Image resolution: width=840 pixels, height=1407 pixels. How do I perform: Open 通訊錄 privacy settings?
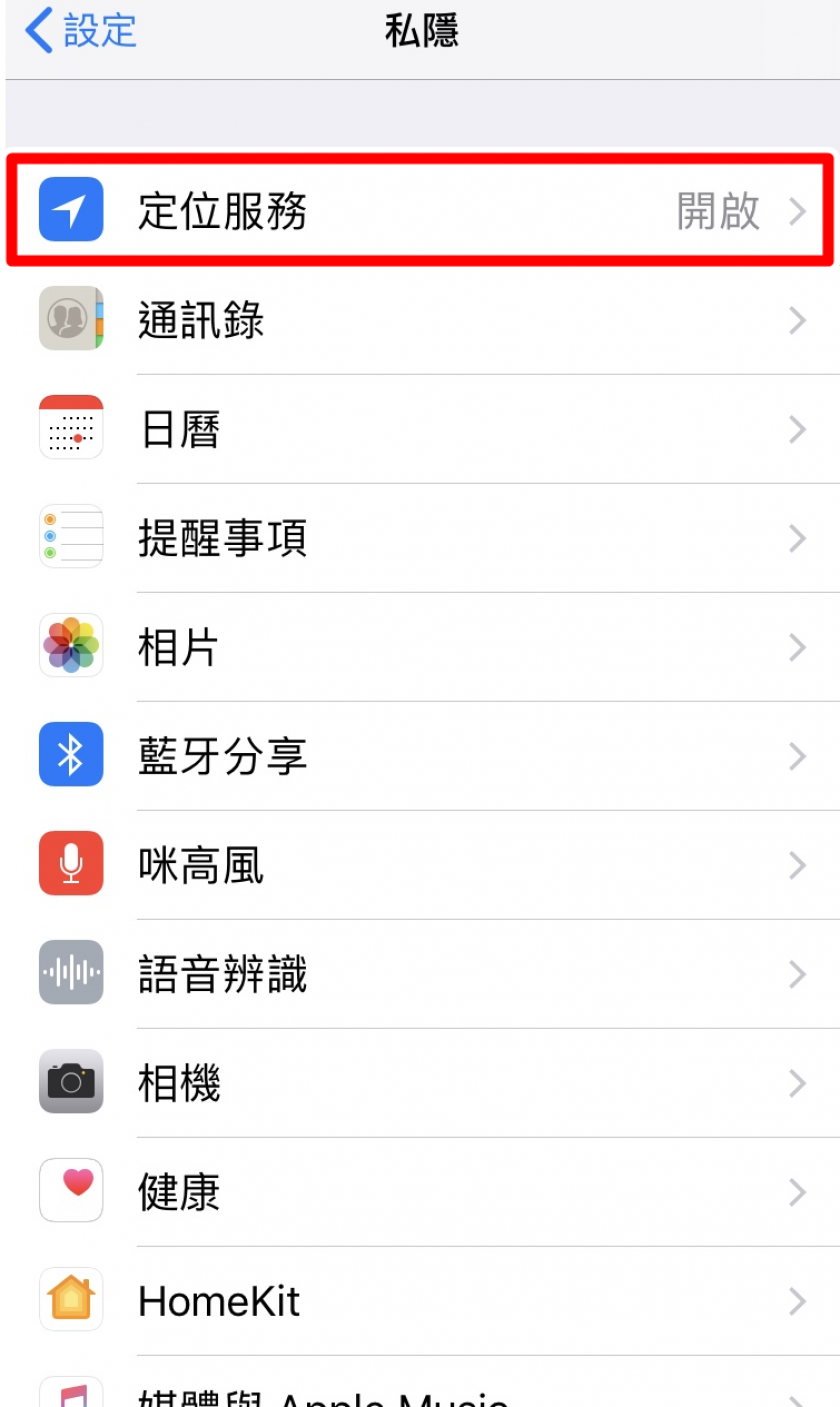pyautogui.click(x=420, y=320)
